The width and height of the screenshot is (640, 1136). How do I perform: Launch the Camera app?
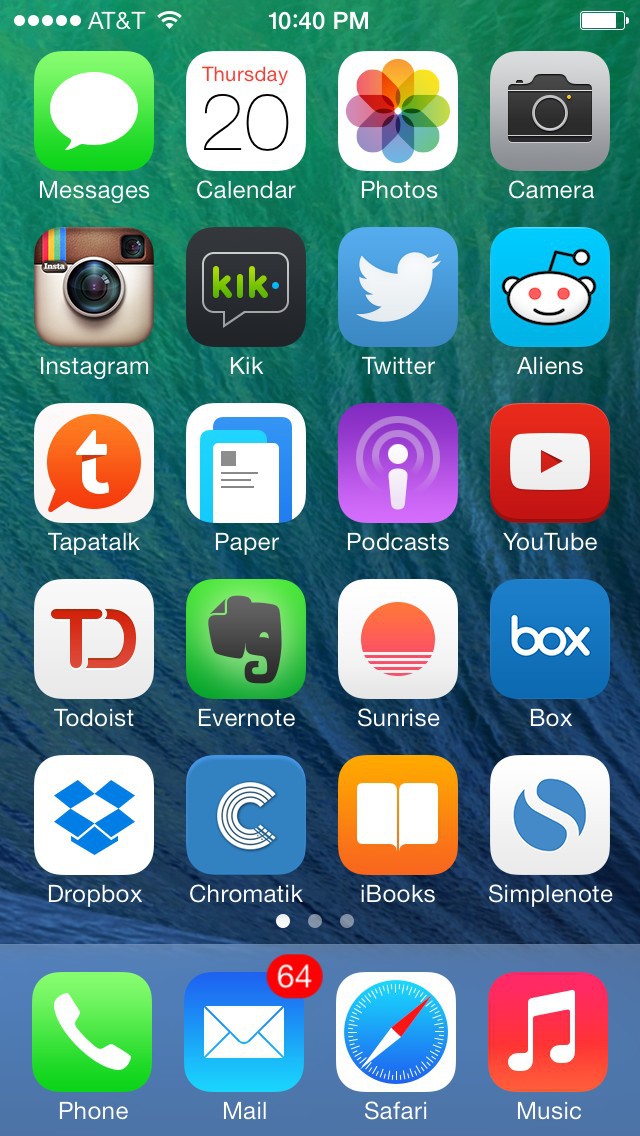tap(550, 111)
